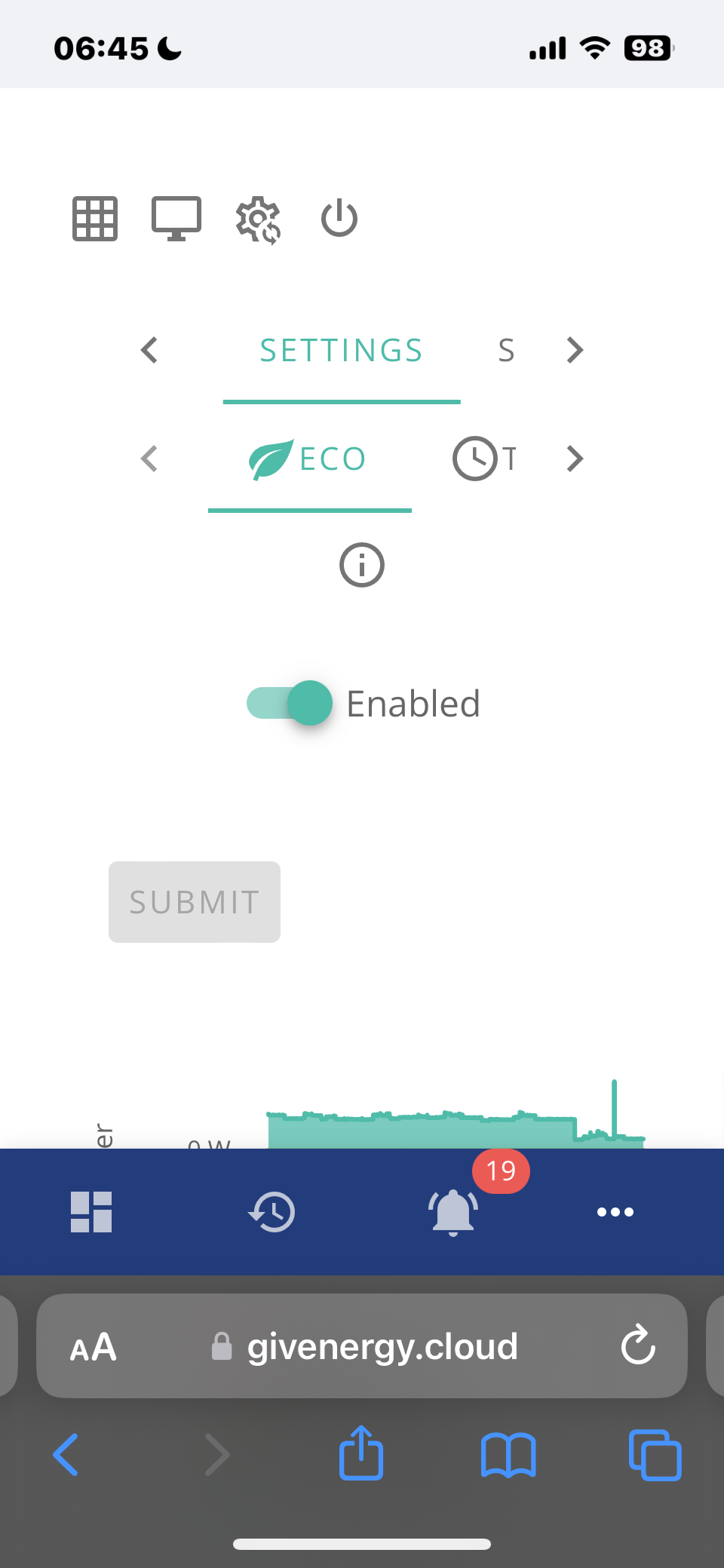
Task: Tap the power restart icon
Action: (x=339, y=218)
